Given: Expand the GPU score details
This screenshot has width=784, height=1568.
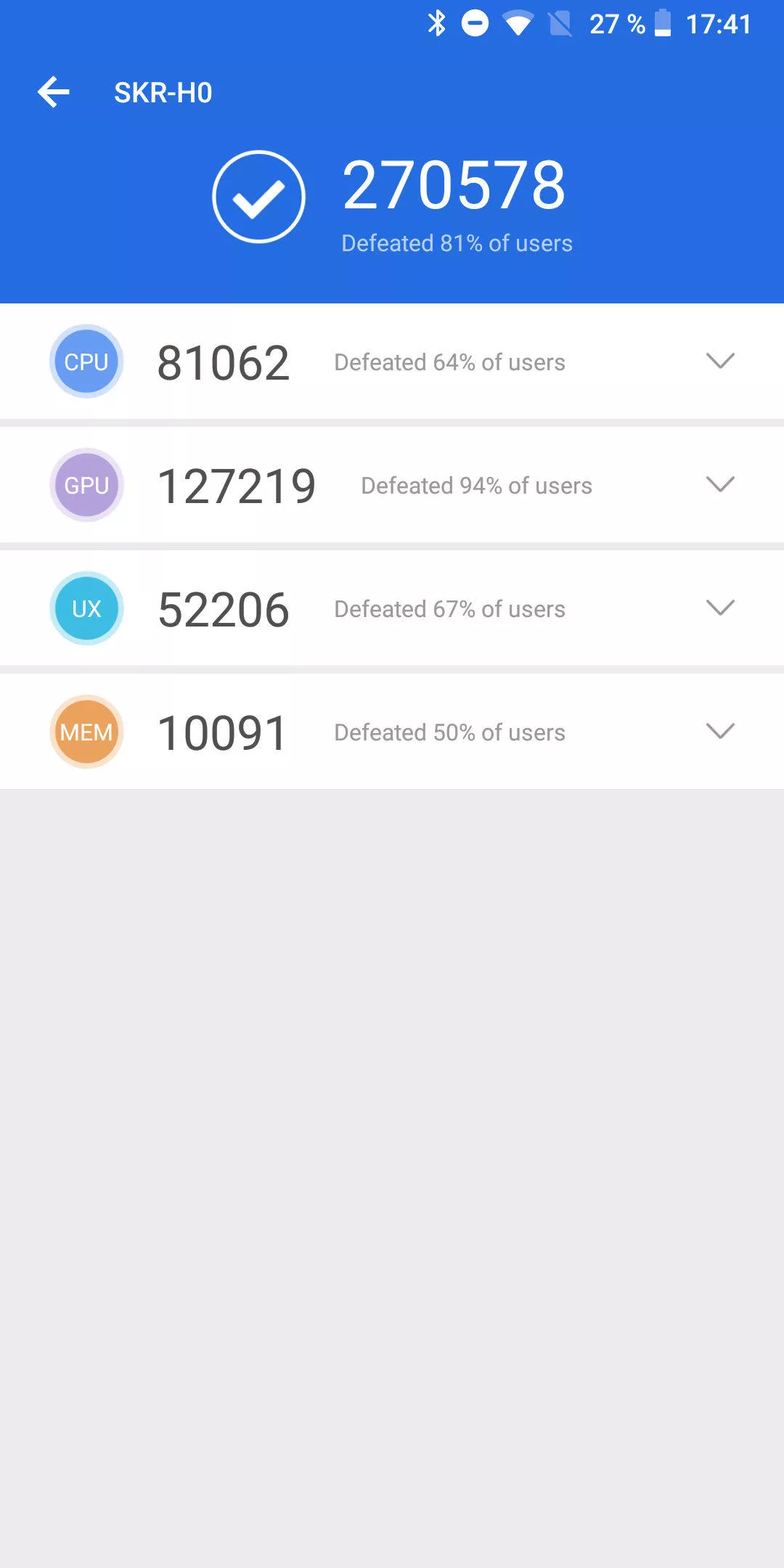Looking at the screenshot, I should (x=720, y=484).
